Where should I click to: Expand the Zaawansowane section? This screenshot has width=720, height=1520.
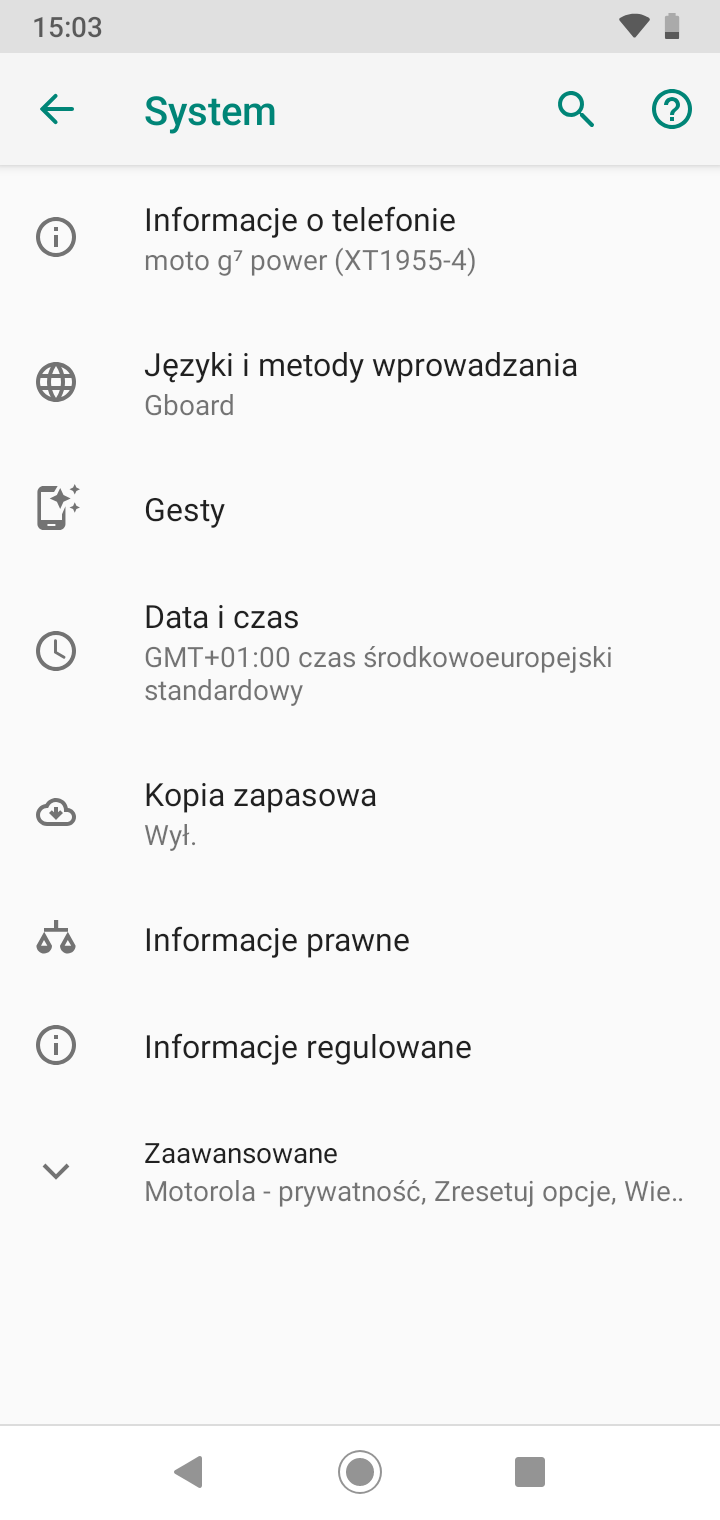pyautogui.click(x=360, y=1171)
